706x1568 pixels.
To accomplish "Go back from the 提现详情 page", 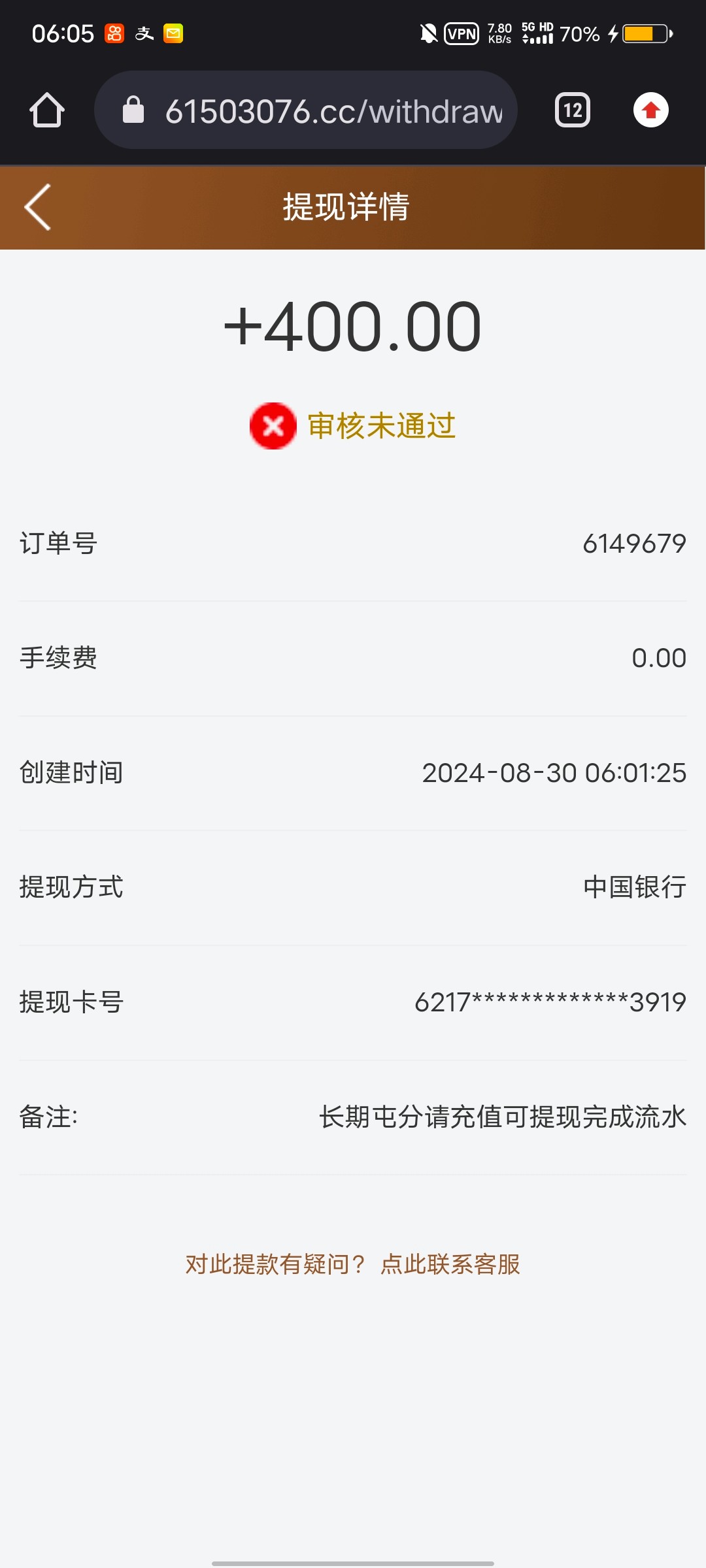I will 38,207.
